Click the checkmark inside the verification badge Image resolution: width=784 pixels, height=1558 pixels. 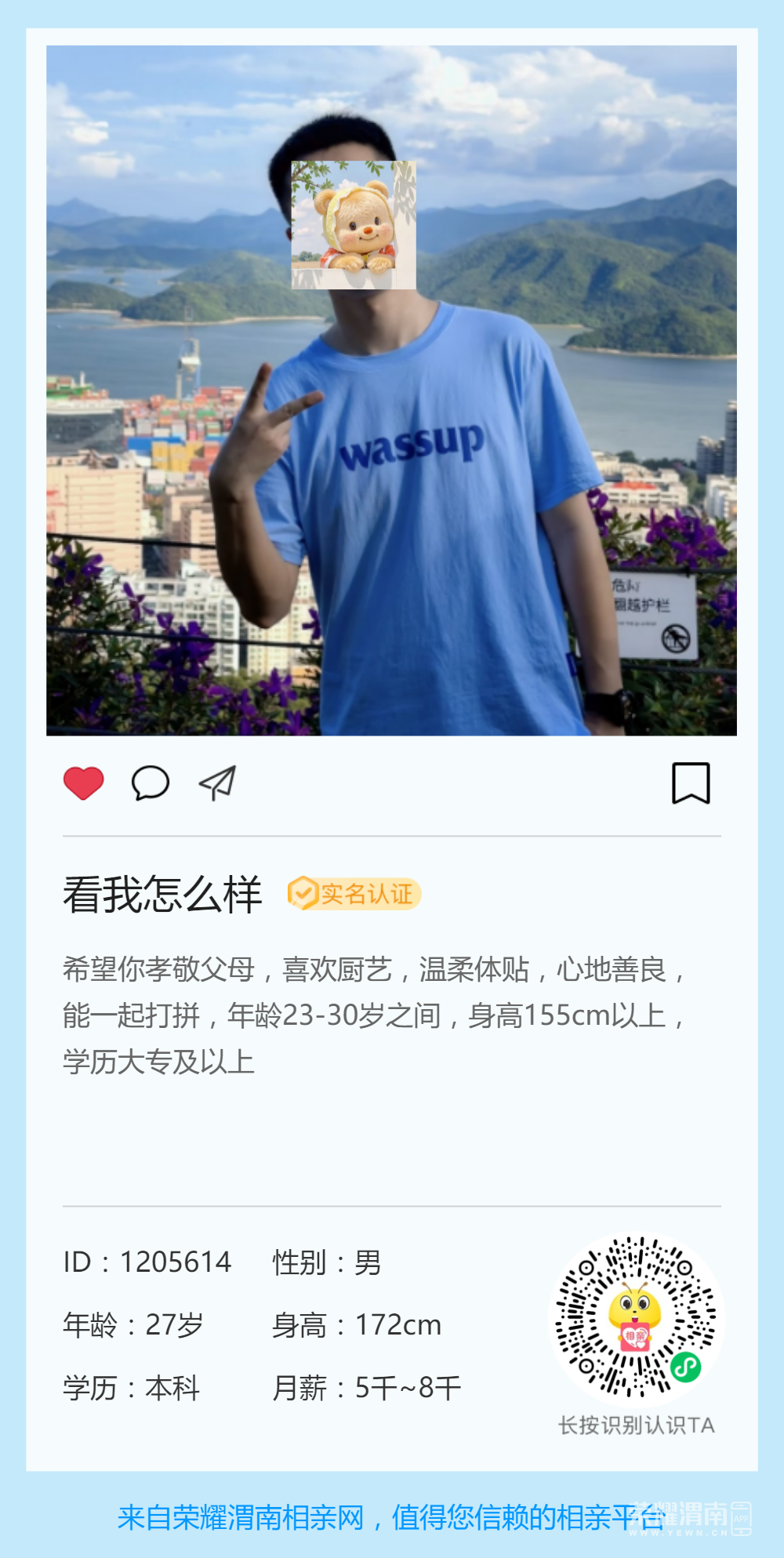click(302, 893)
